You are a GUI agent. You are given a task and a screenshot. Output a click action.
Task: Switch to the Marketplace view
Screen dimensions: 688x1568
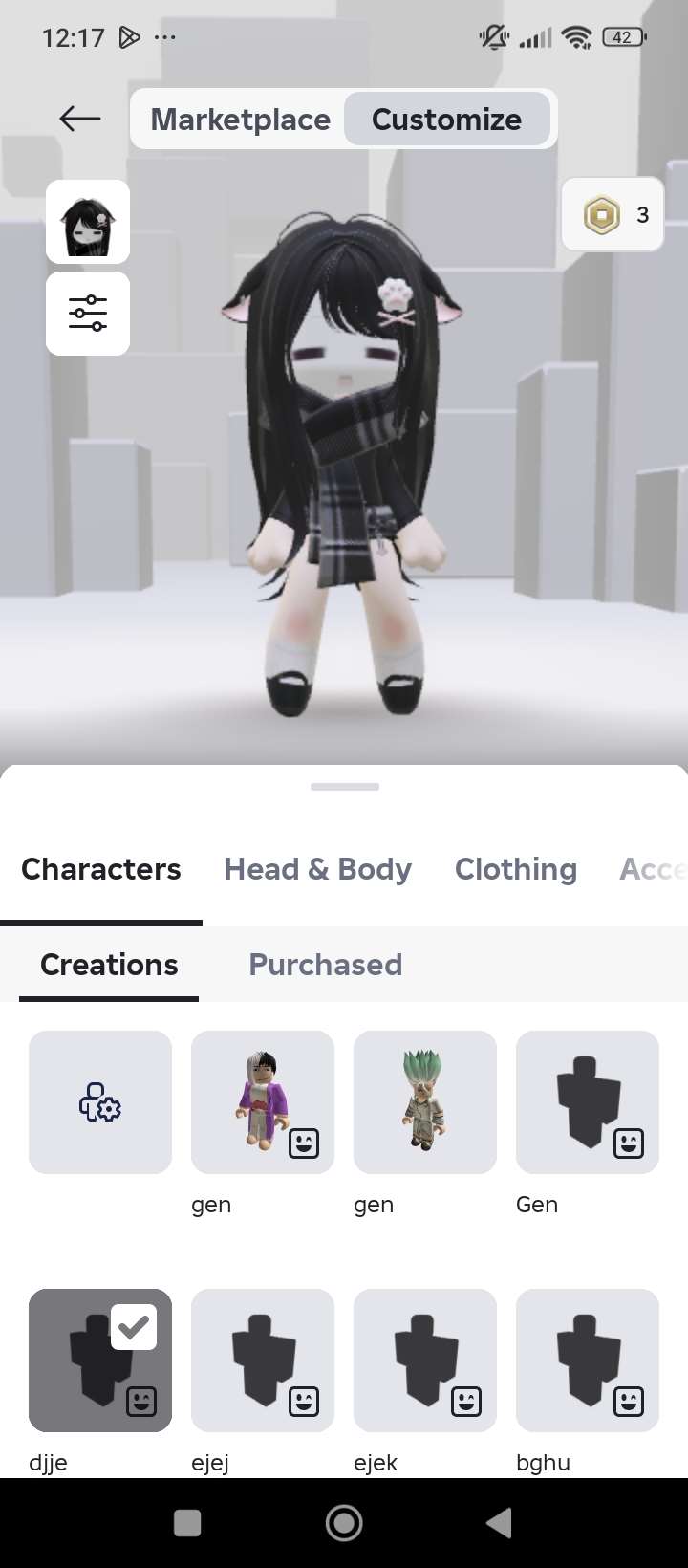click(x=240, y=119)
